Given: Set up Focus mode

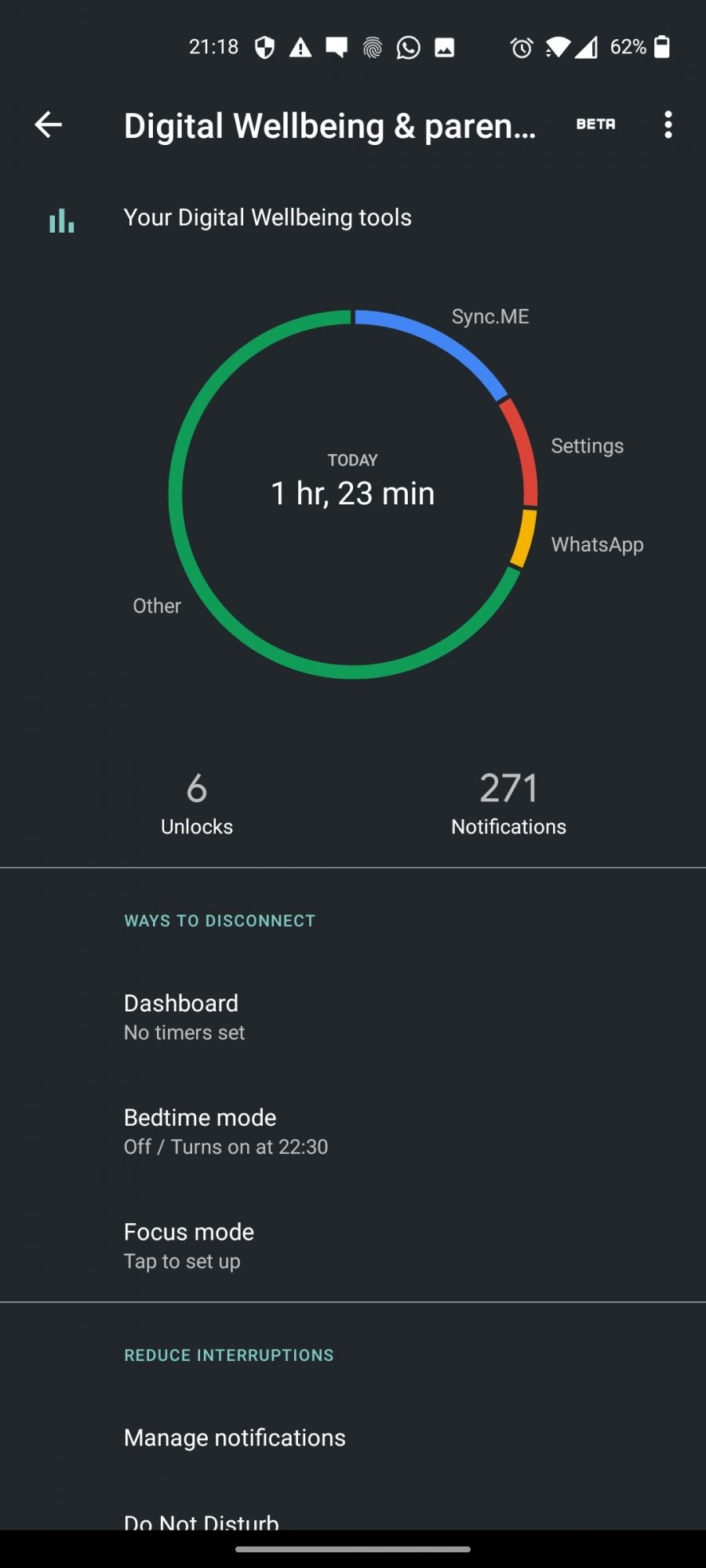Looking at the screenshot, I should (x=353, y=1246).
